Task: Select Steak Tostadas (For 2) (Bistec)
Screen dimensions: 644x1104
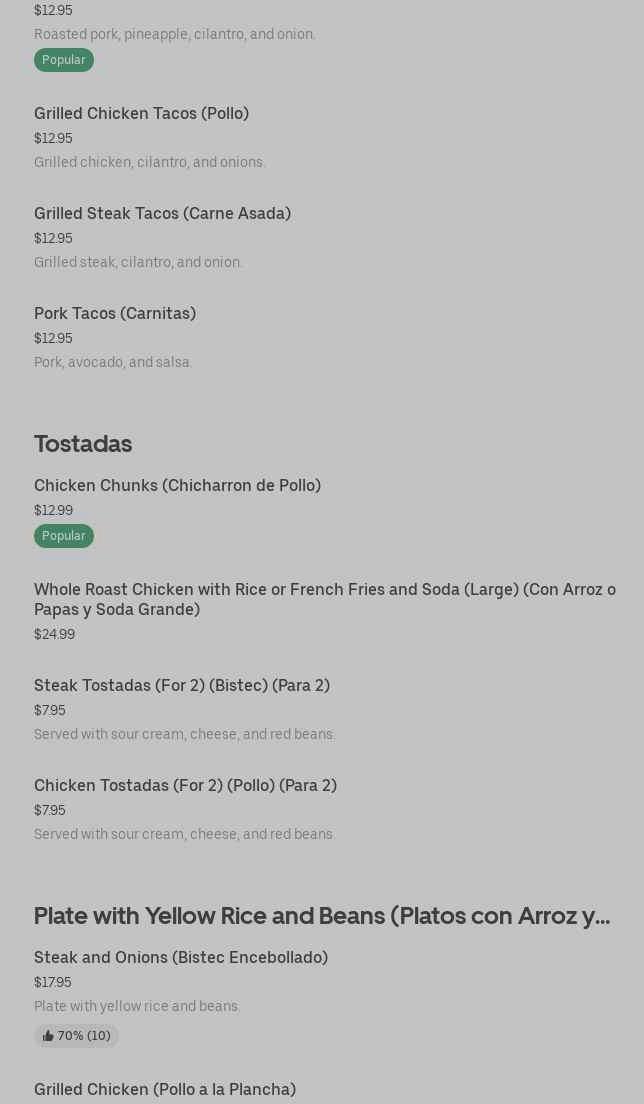Action: pos(181,686)
